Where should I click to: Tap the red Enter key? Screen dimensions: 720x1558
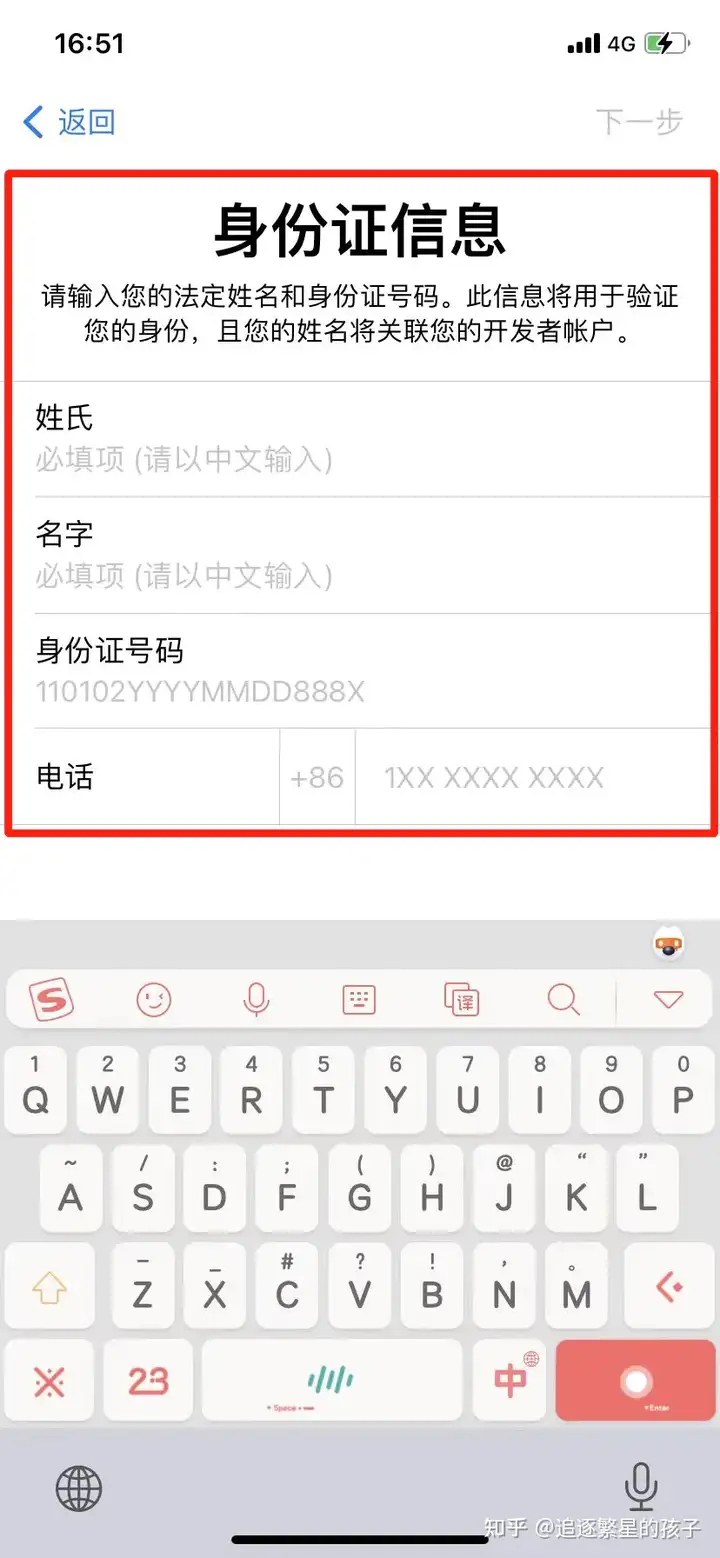635,1381
